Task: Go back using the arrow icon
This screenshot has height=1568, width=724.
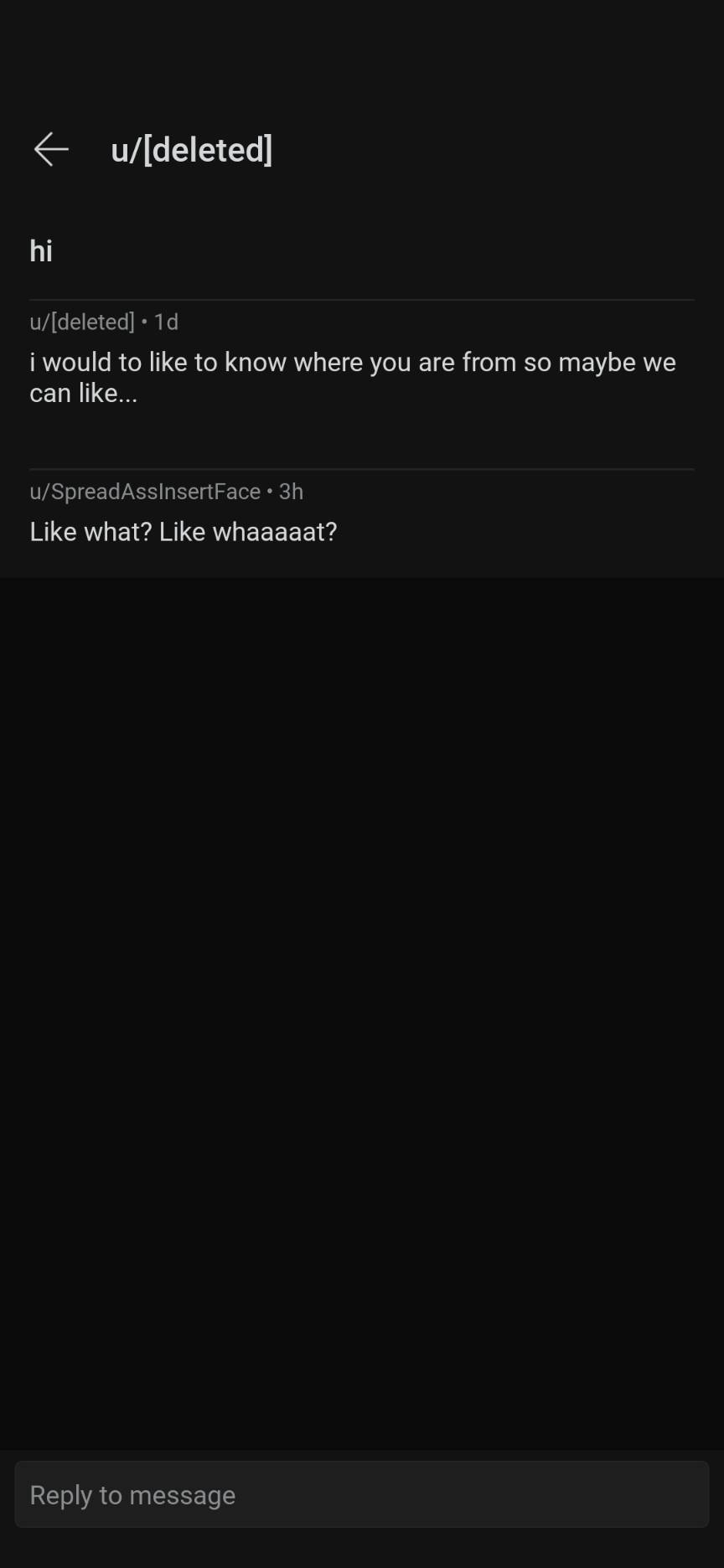Action: click(51, 150)
